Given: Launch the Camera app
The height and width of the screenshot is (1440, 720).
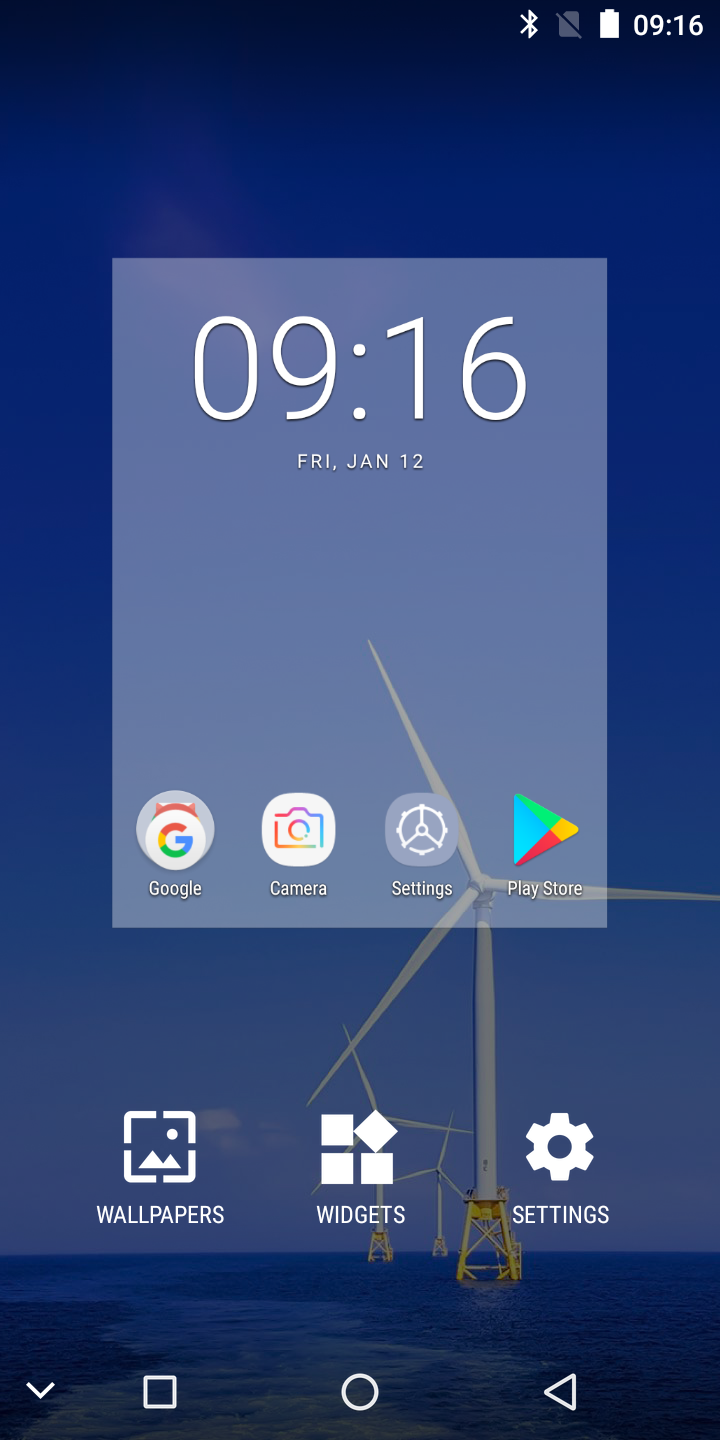Looking at the screenshot, I should click(298, 843).
